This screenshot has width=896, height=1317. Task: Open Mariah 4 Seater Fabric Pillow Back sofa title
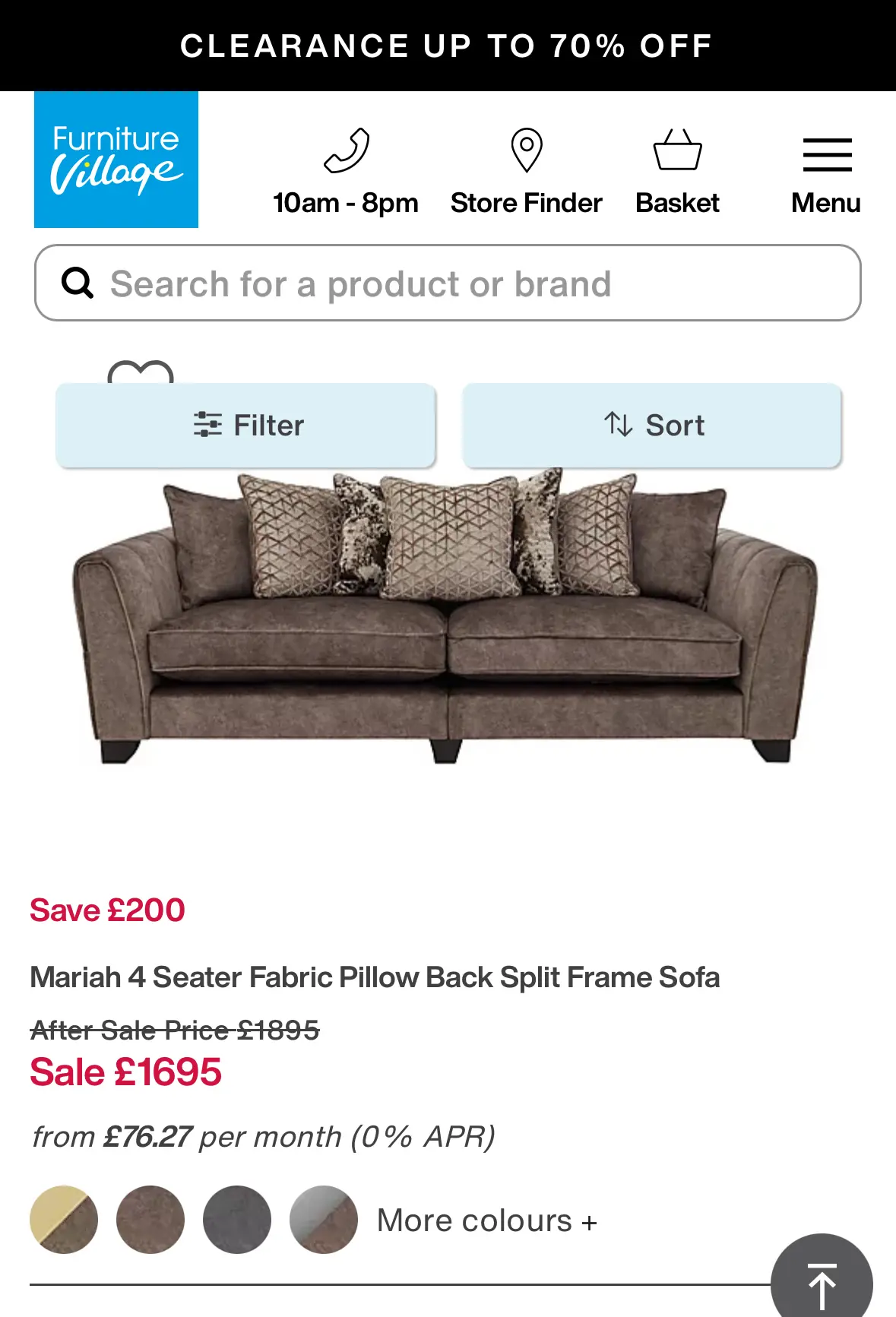[375, 977]
